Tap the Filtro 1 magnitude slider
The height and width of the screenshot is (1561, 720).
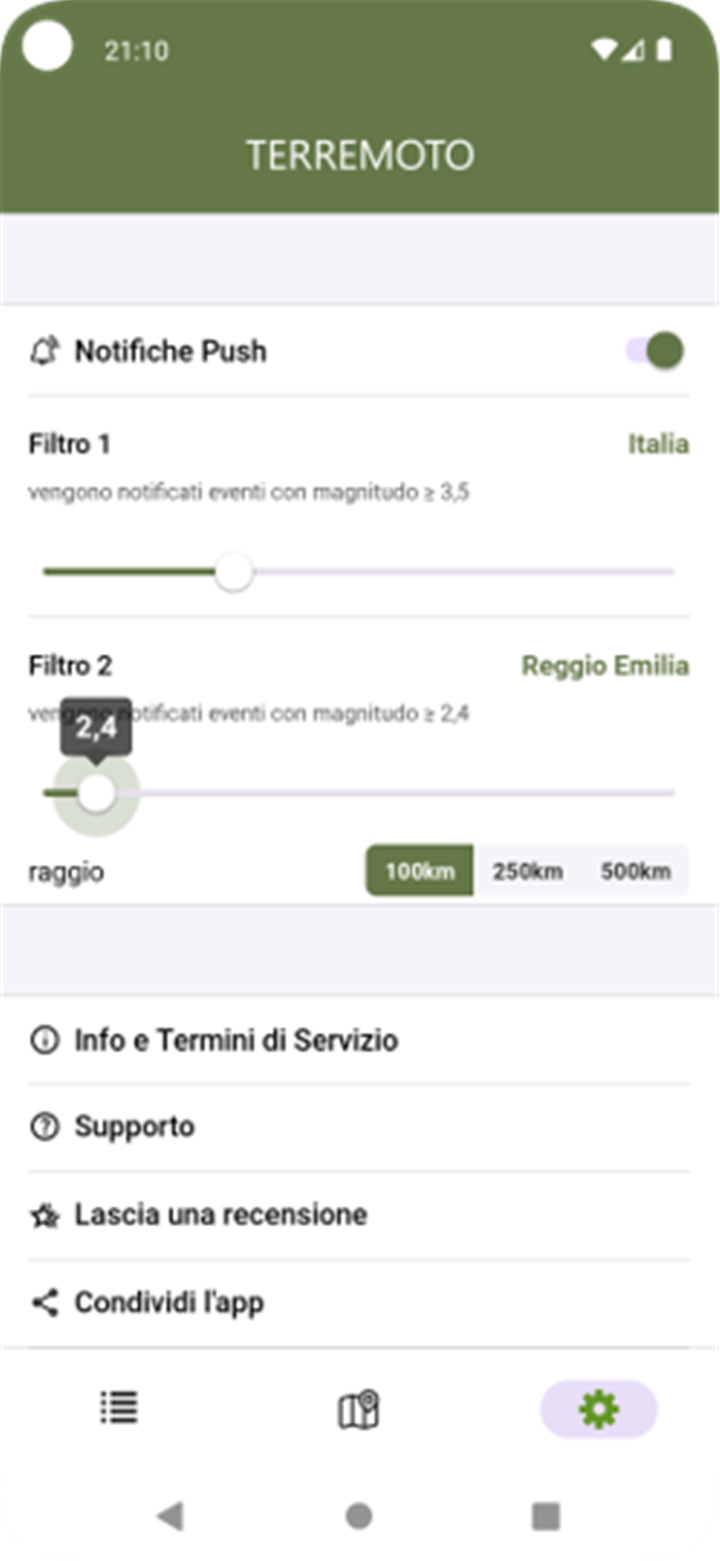[x=358, y=572]
